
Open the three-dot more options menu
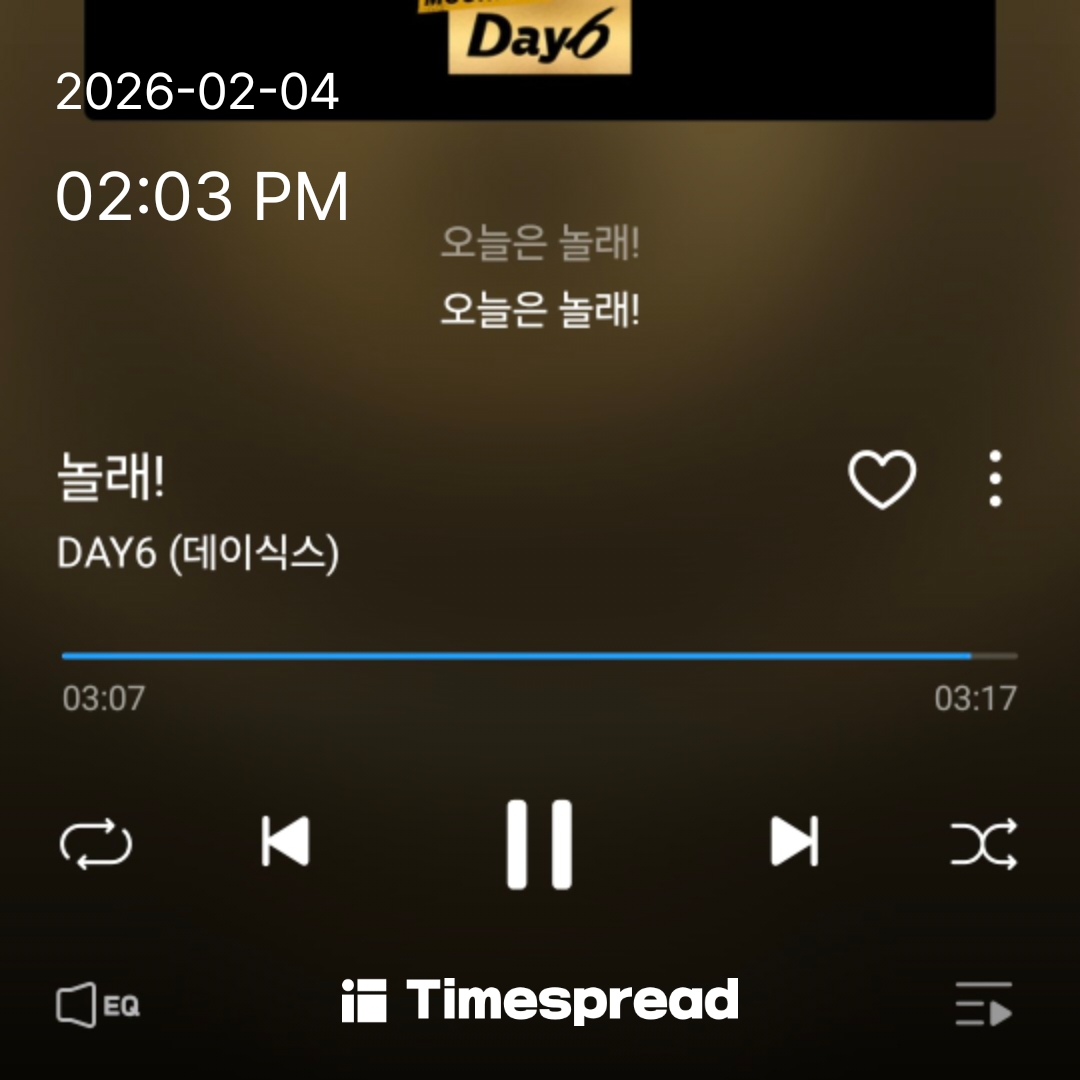(x=994, y=479)
